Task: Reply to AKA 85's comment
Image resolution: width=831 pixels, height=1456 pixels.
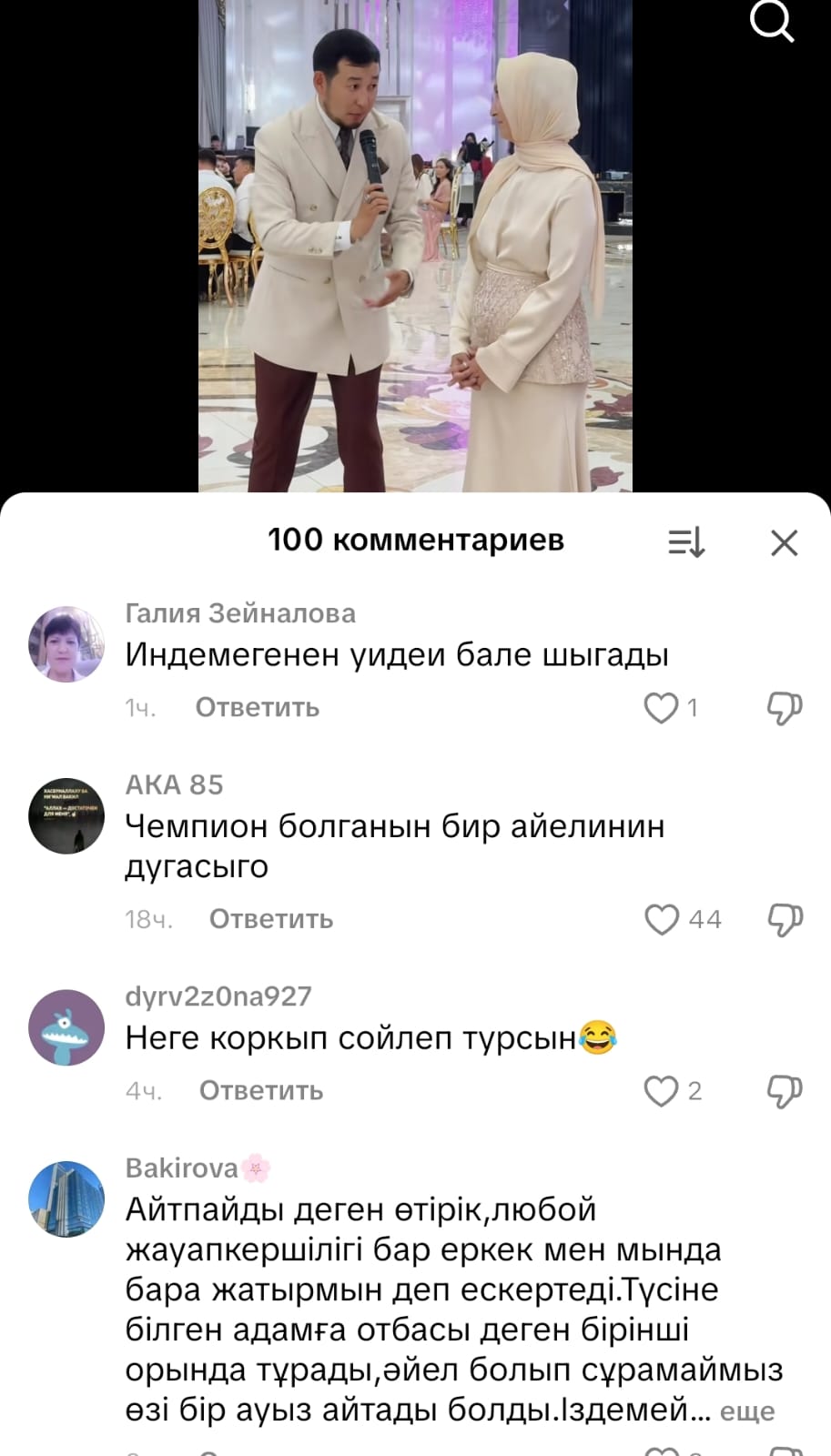Action: click(x=270, y=919)
